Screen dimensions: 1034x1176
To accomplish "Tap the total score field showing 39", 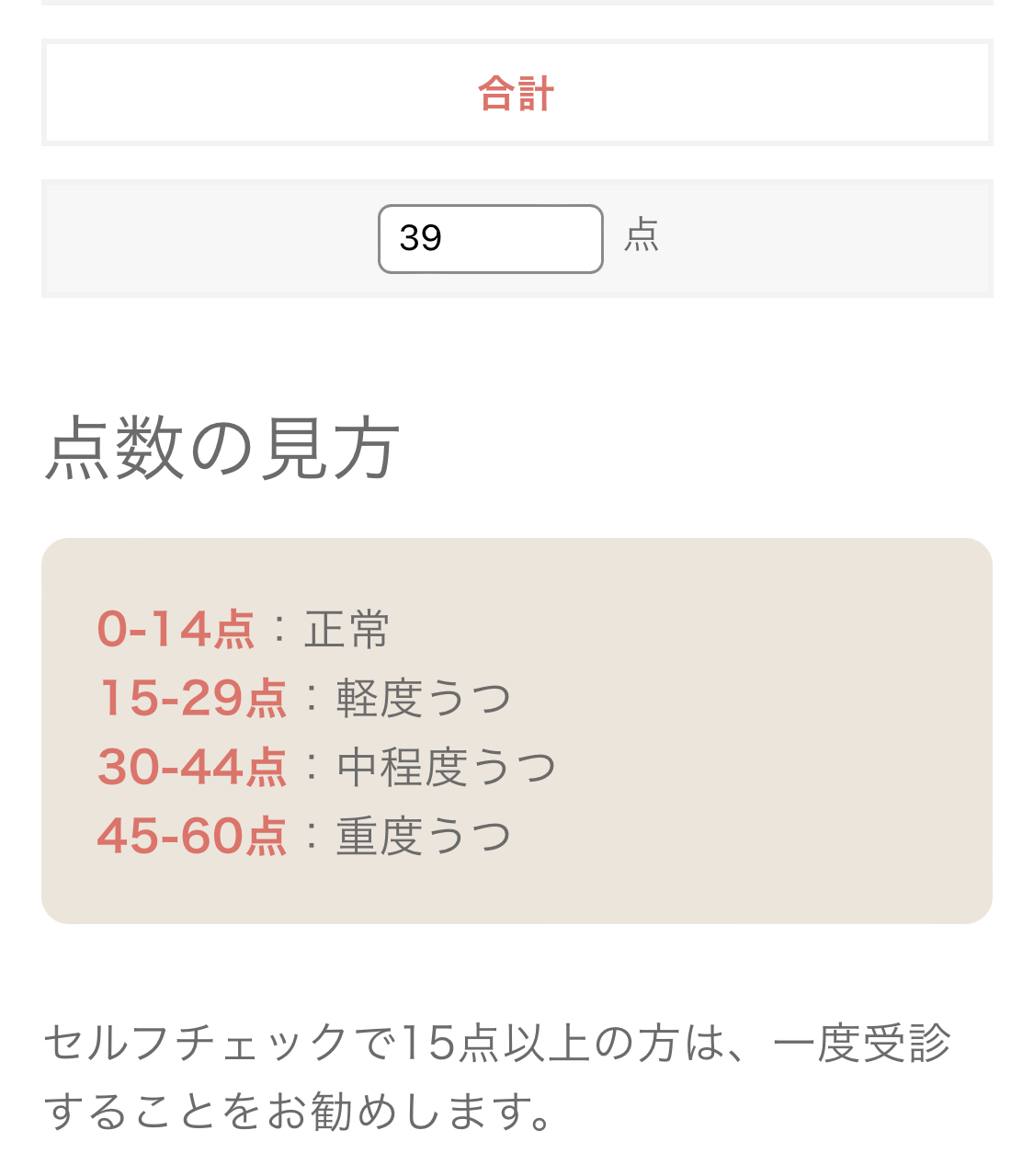I will pos(491,239).
